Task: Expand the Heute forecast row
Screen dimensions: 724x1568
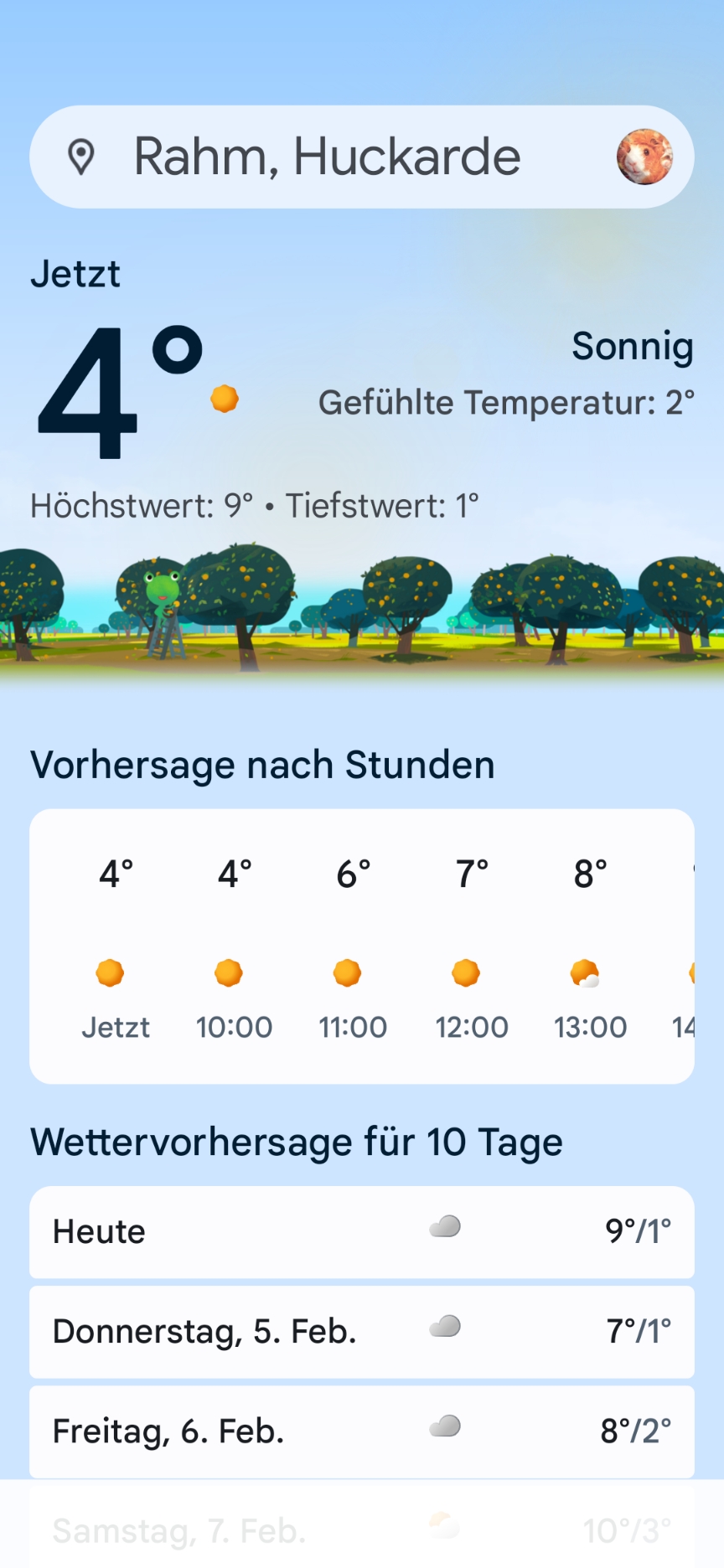Action: click(361, 1231)
